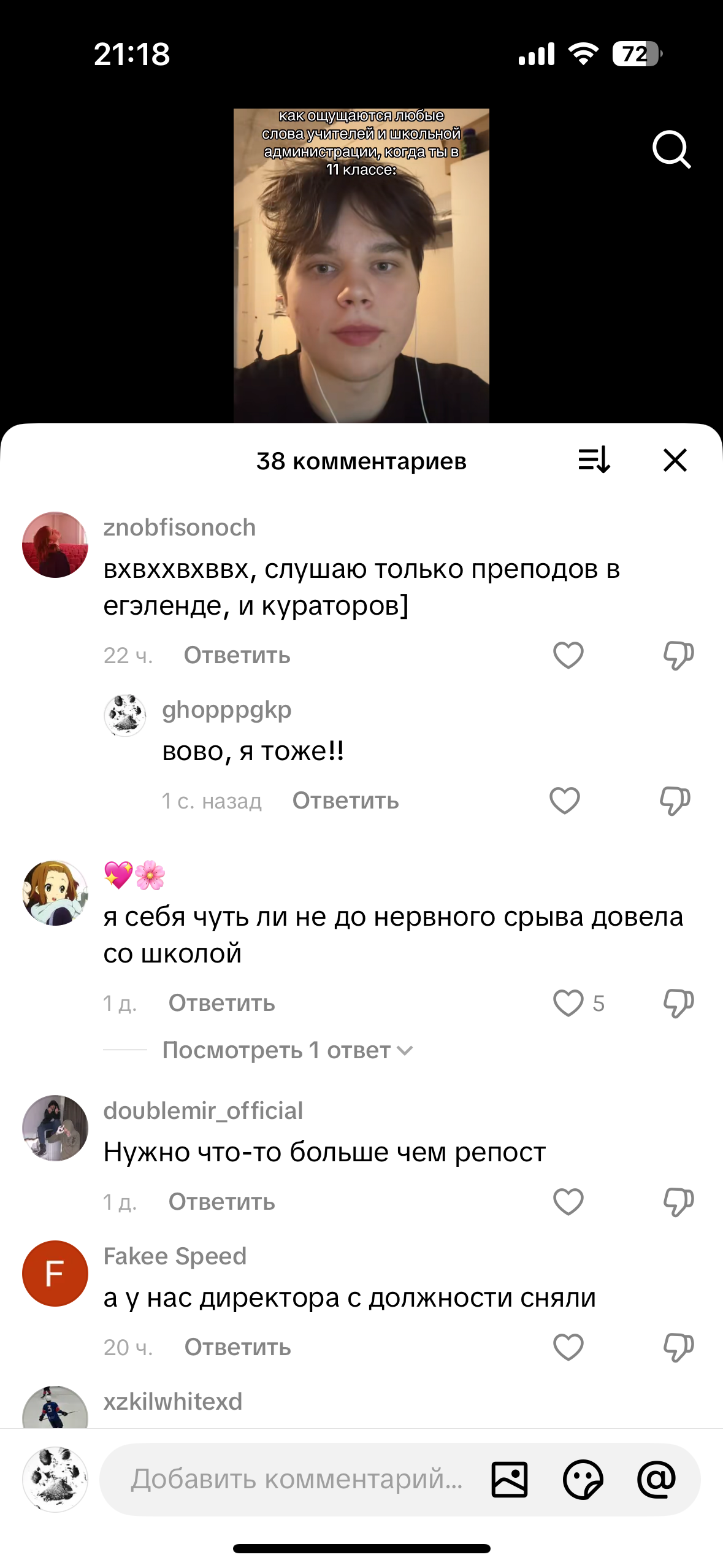Reply to doublemir_official's comment

pyautogui.click(x=221, y=1202)
